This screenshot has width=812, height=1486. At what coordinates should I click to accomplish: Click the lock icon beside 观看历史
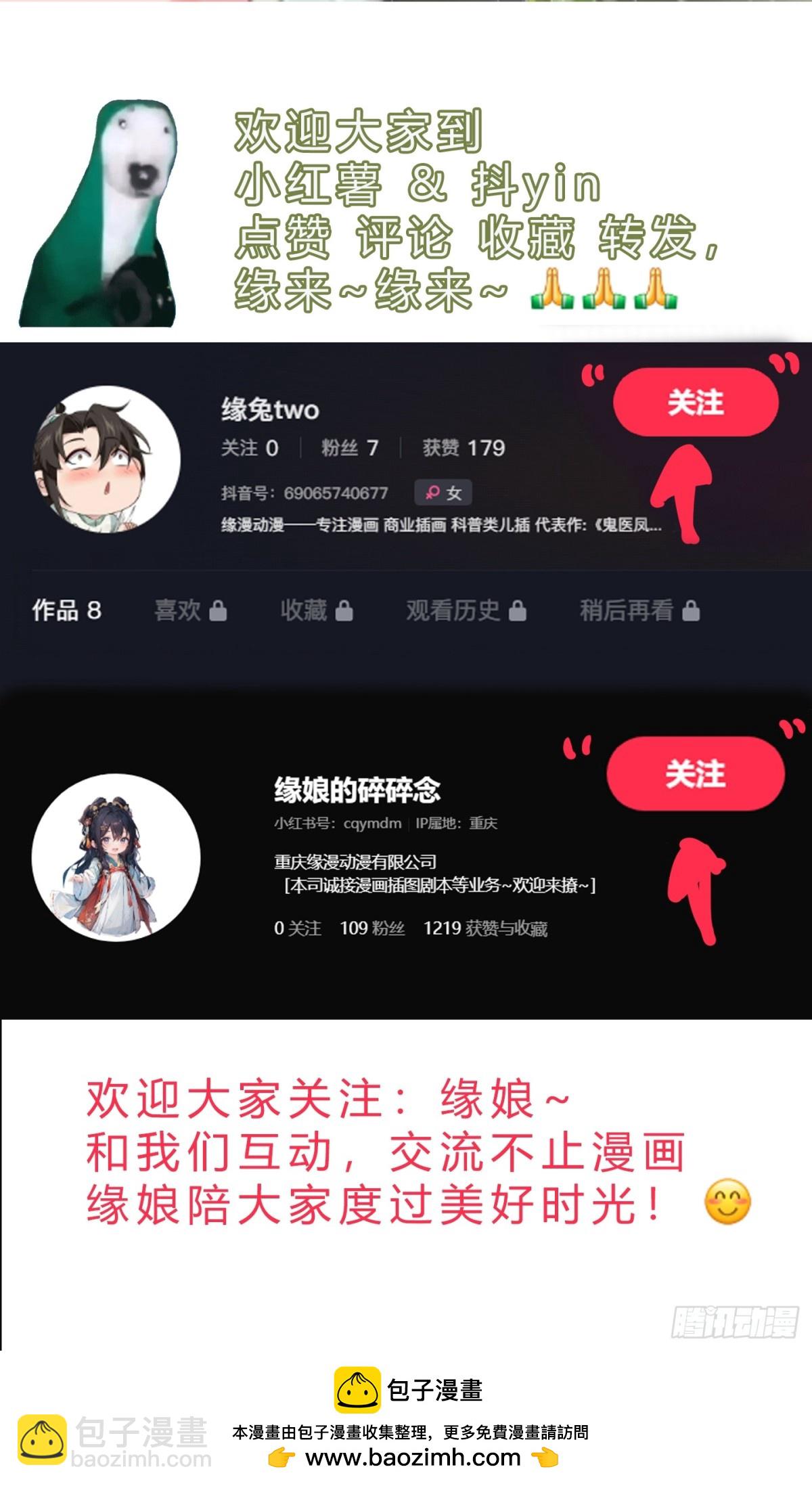pos(518,610)
